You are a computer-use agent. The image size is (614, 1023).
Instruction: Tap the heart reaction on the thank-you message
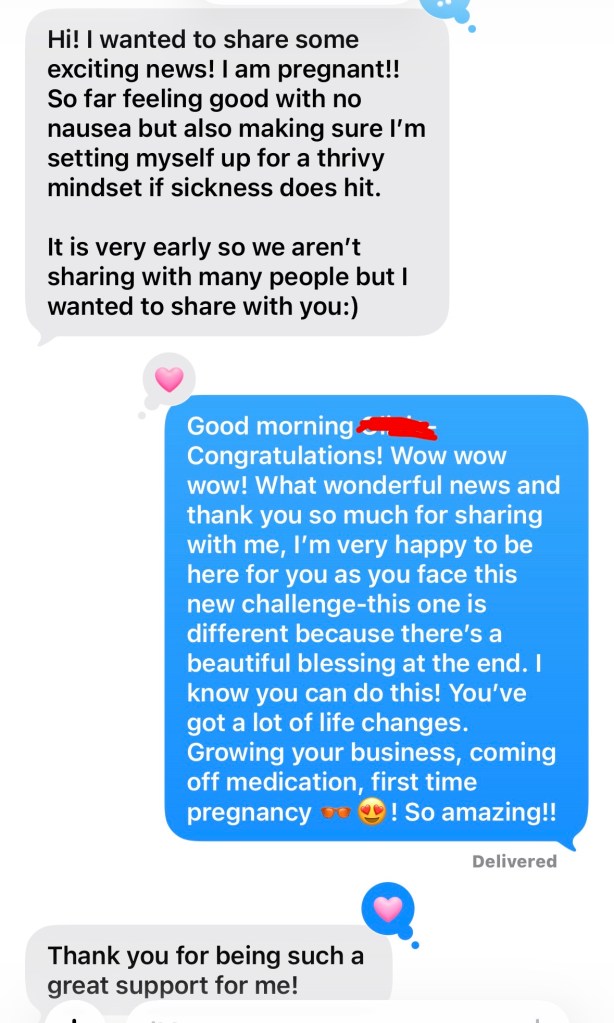[387, 907]
